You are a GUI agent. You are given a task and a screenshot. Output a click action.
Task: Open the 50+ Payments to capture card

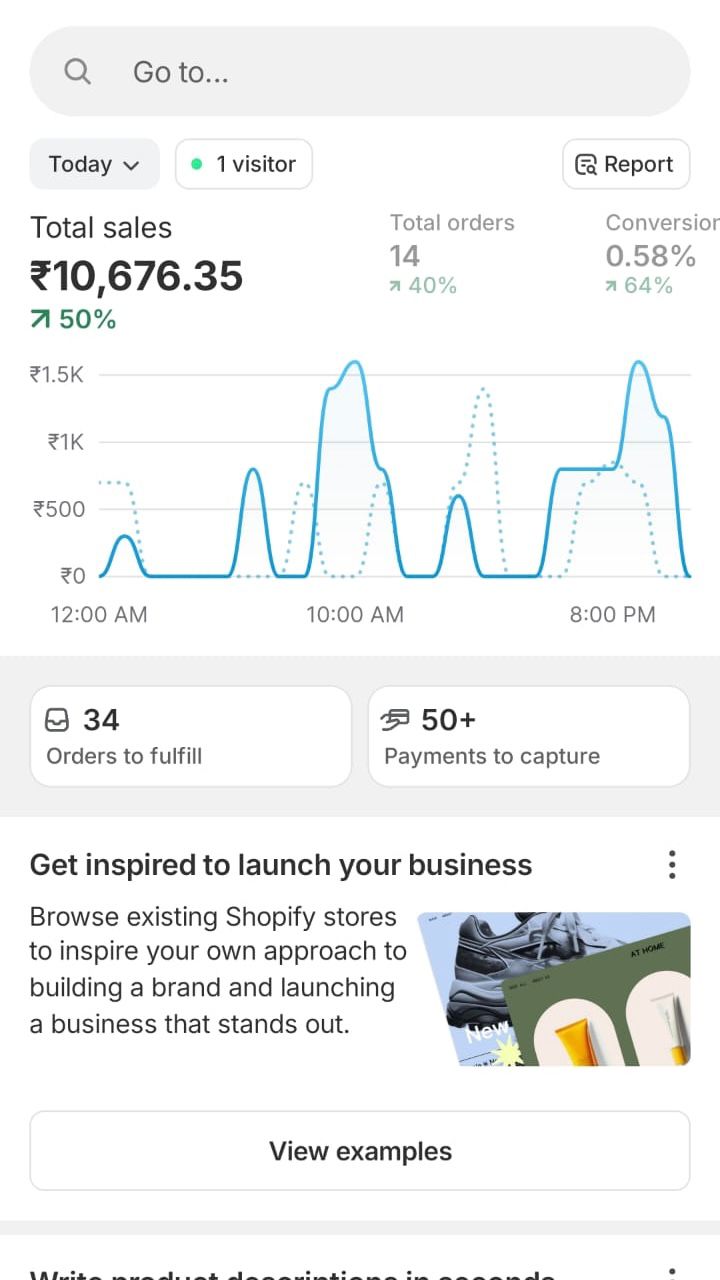(529, 736)
